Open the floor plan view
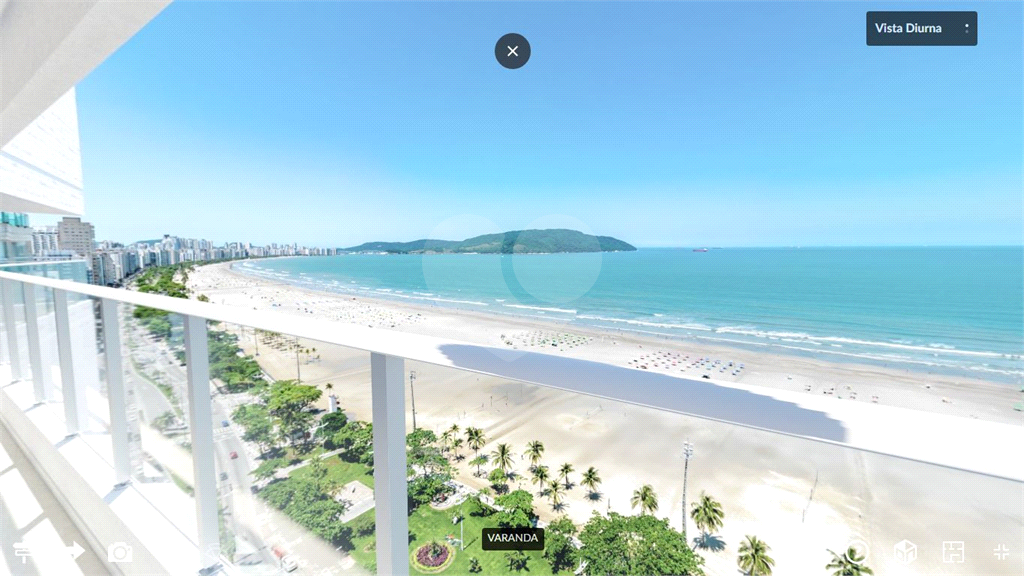Screen dimensions: 1024x576 (953, 552)
